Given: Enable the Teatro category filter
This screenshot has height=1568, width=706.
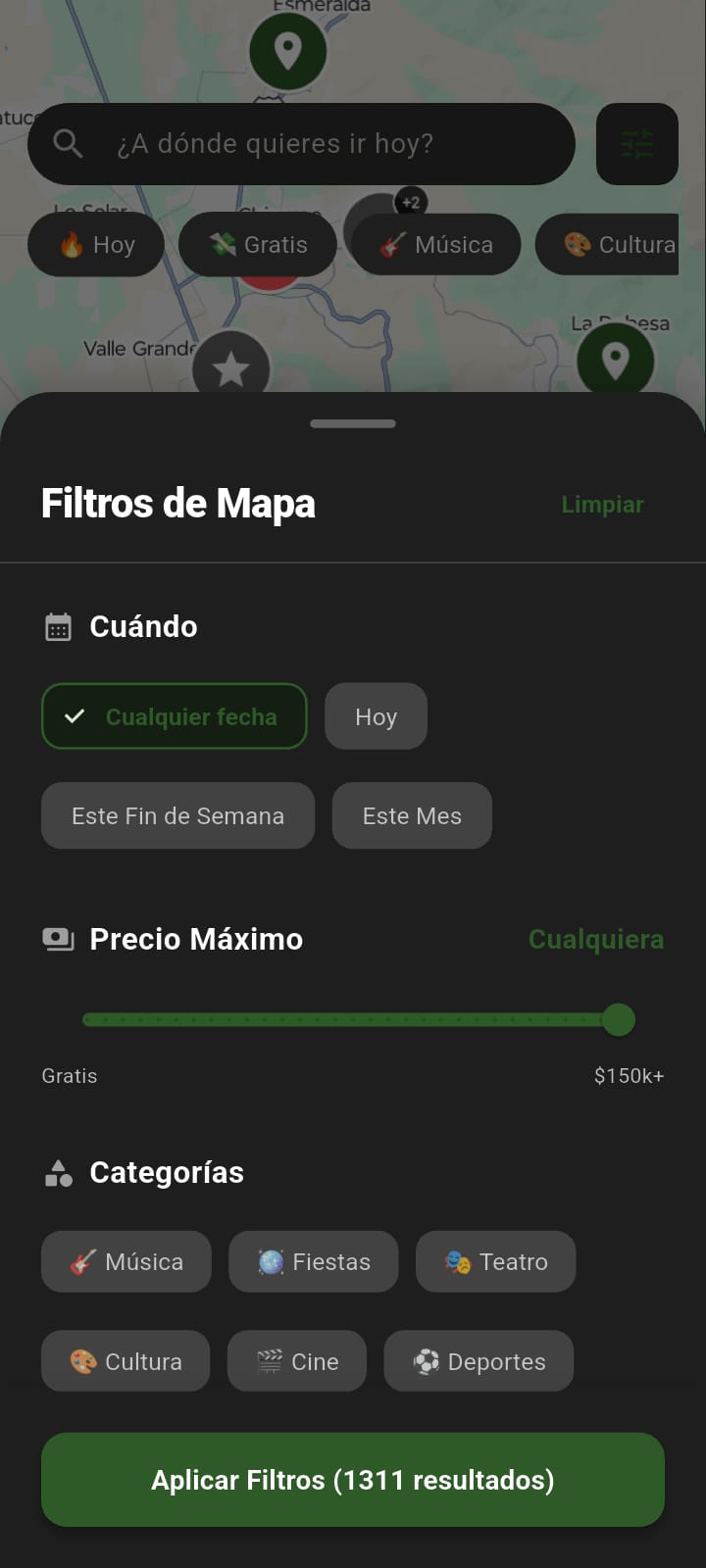Looking at the screenshot, I should (x=495, y=1261).
